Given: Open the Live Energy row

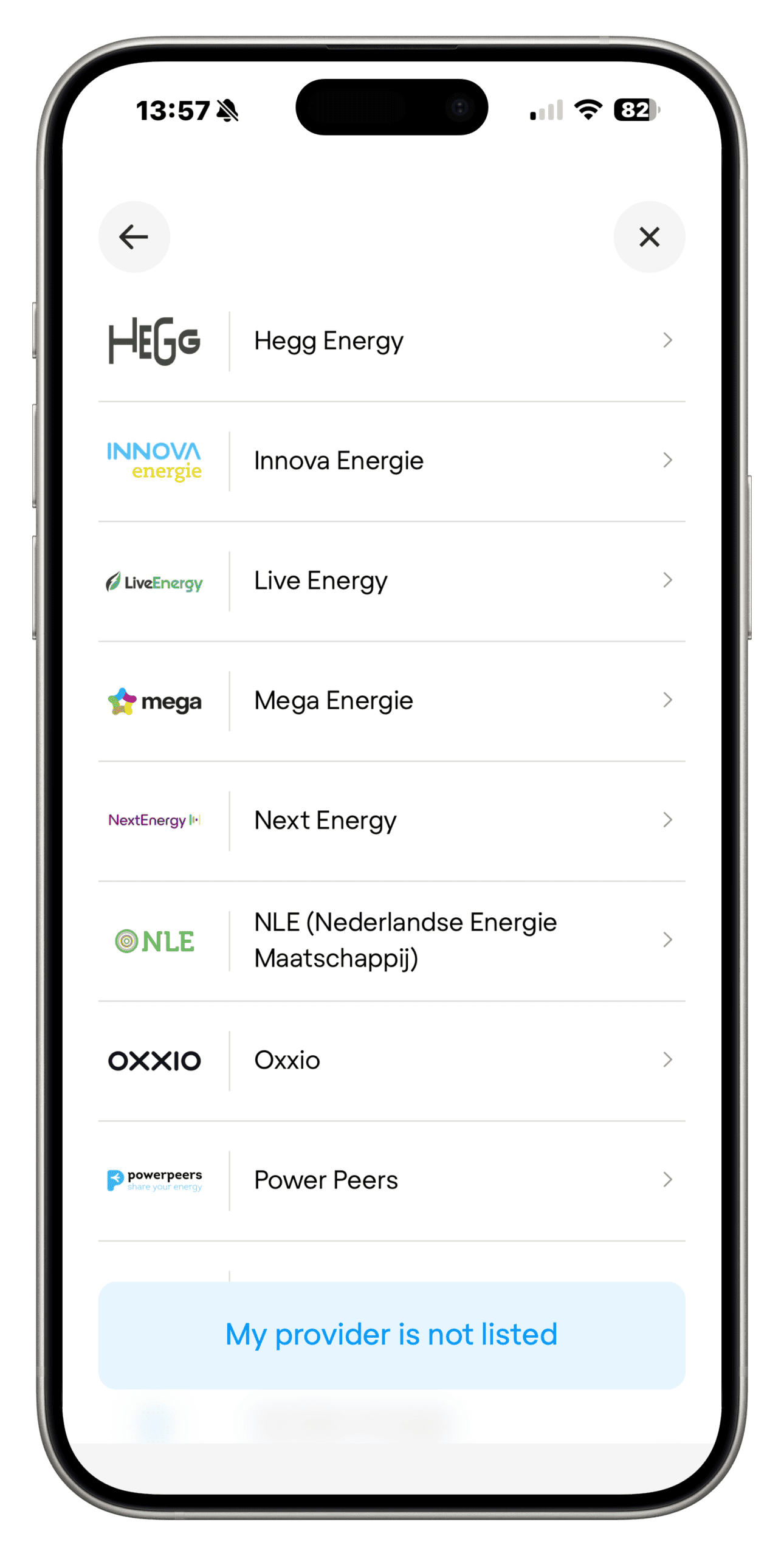Looking at the screenshot, I should click(391, 580).
